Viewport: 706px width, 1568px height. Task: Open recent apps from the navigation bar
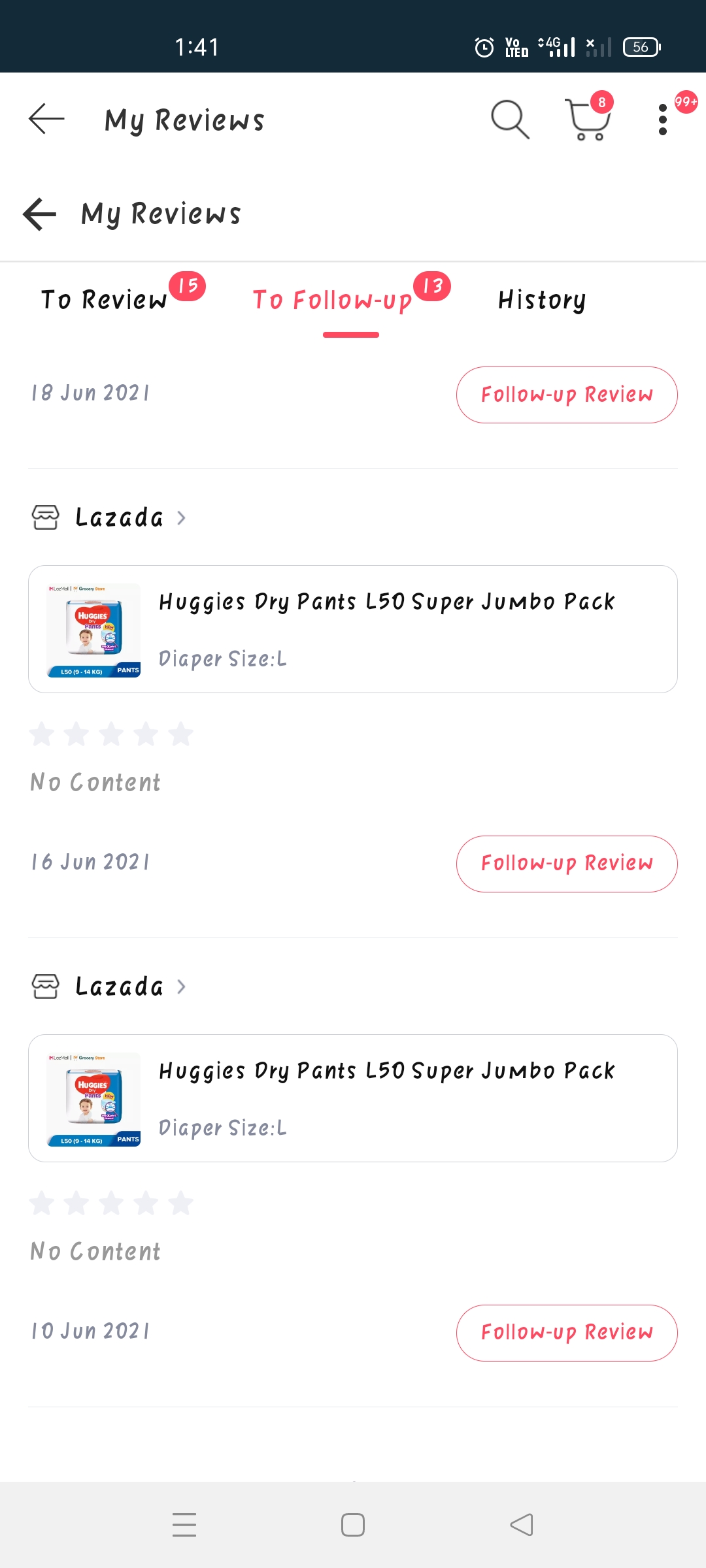coord(184,1525)
